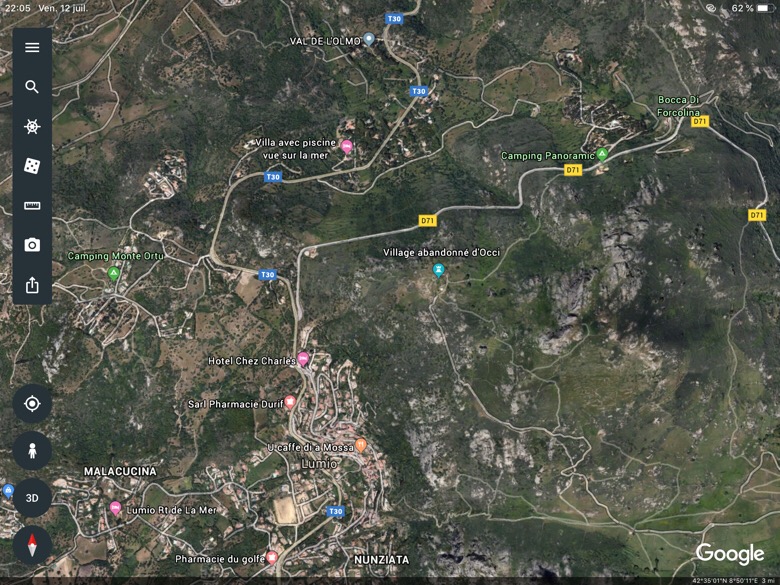The width and height of the screenshot is (780, 585).
Task: Switch to 3D view
Action: click(32, 497)
